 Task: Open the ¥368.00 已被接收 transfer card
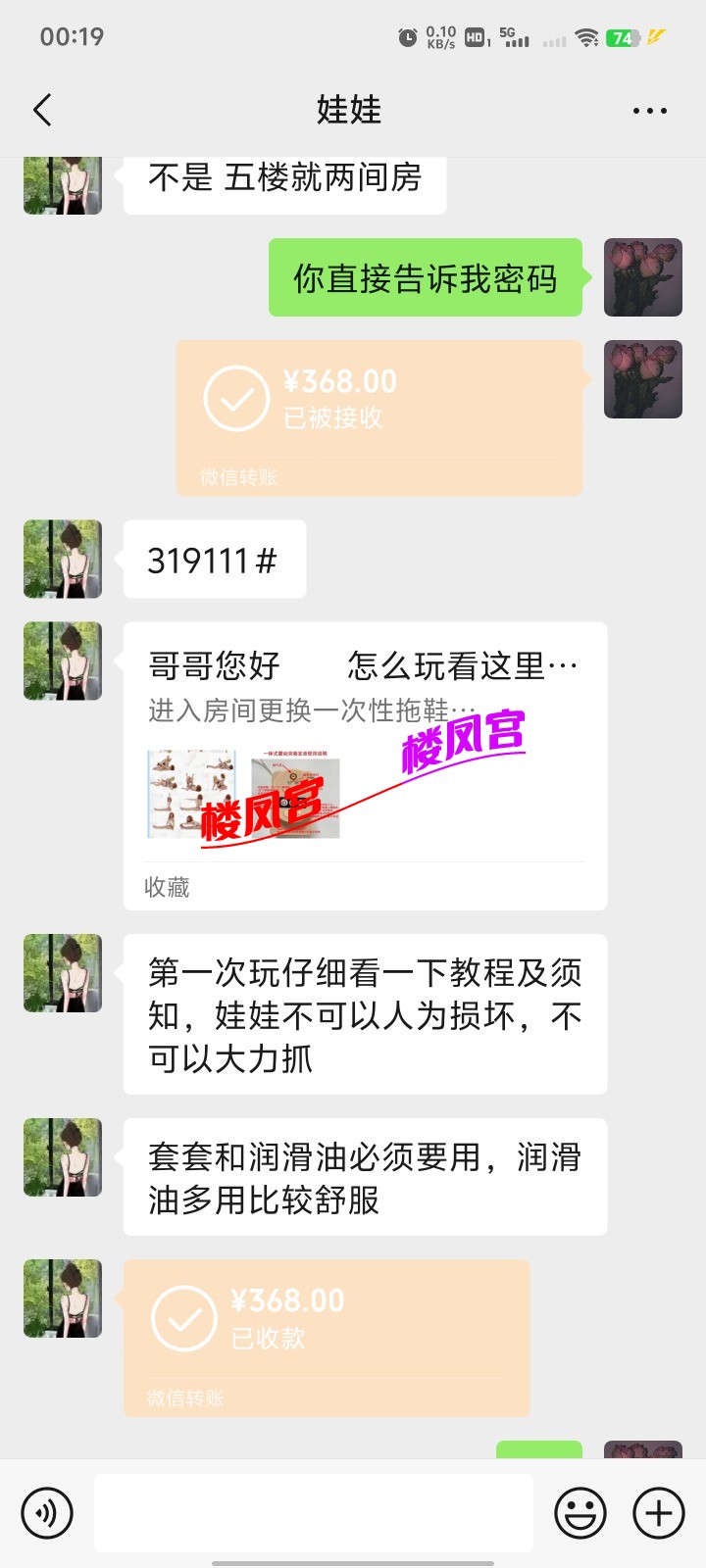[378, 417]
